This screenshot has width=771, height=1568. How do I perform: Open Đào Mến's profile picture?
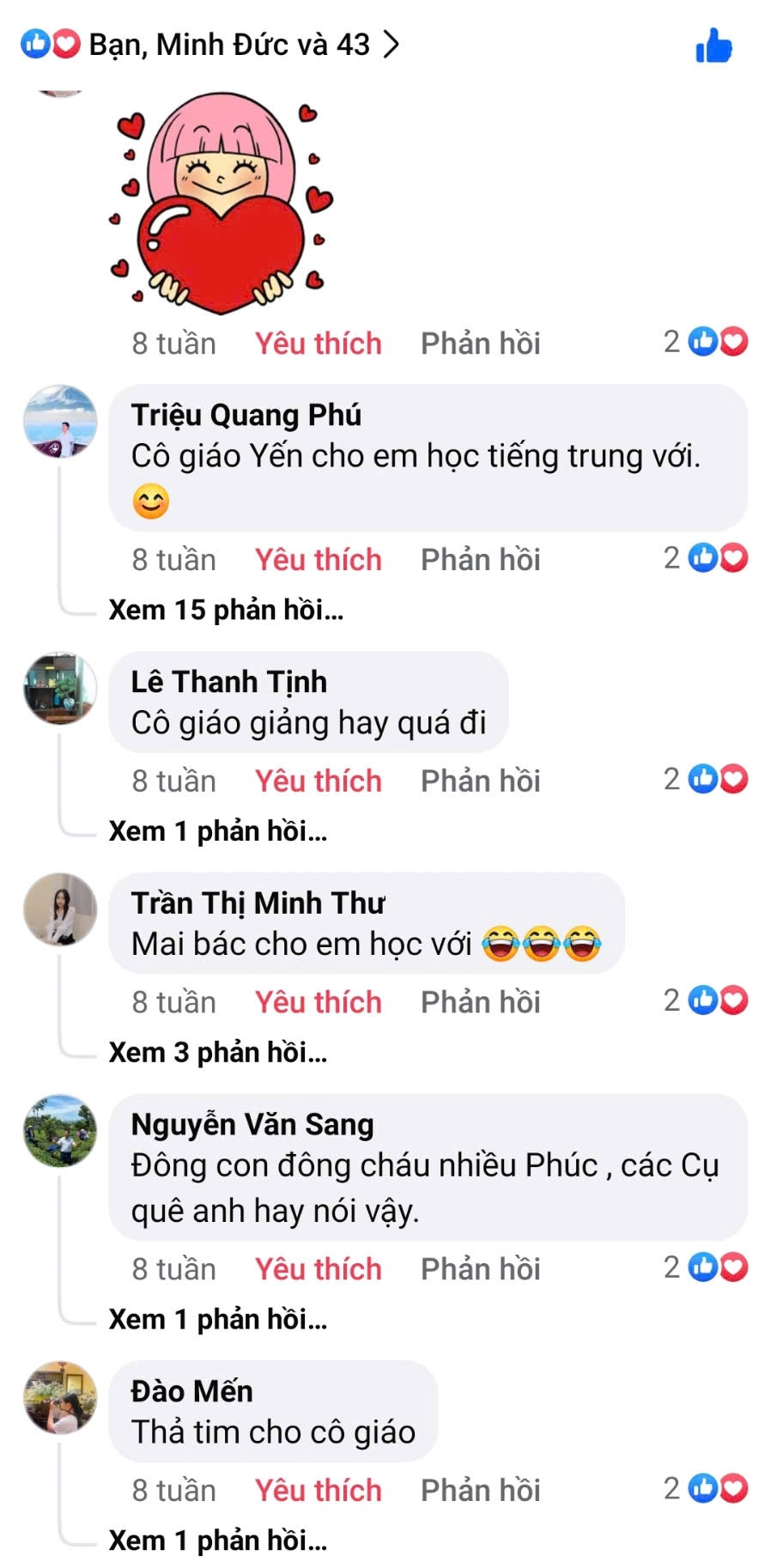(x=60, y=1397)
